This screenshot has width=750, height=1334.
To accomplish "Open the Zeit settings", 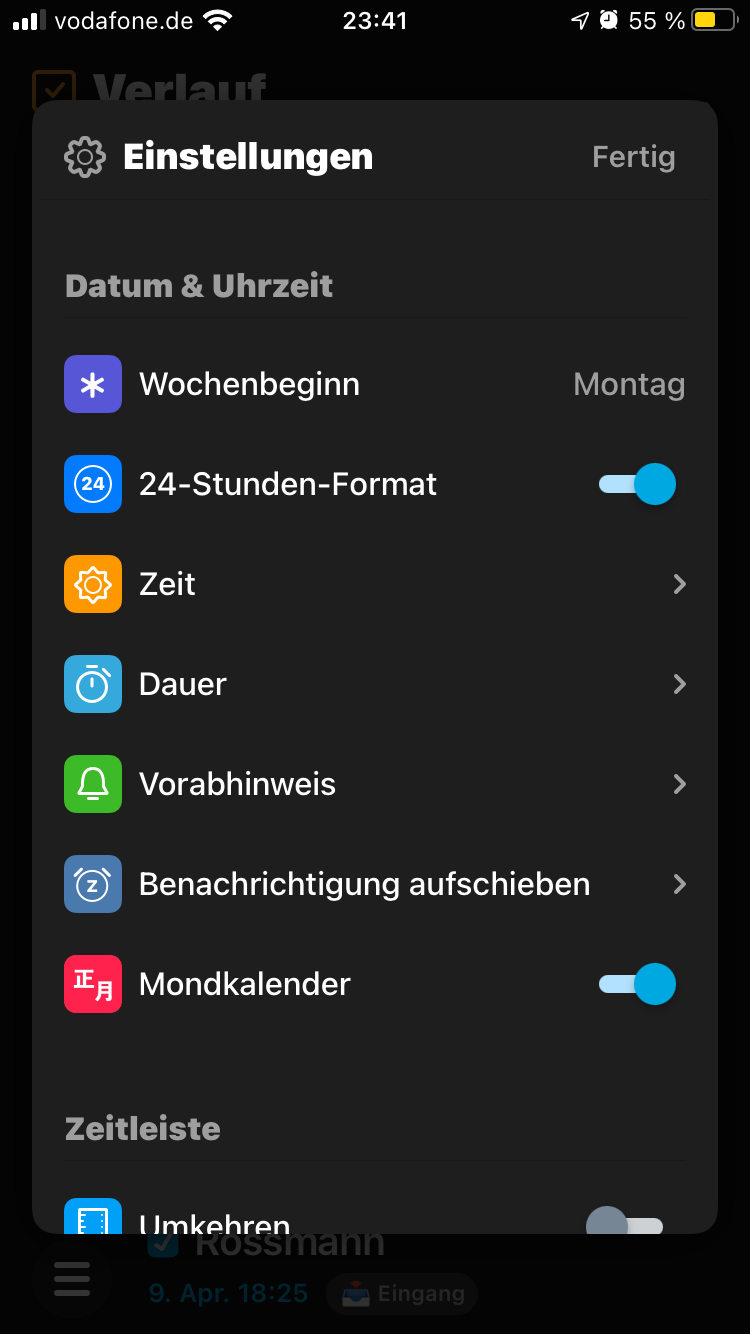I will tap(375, 584).
